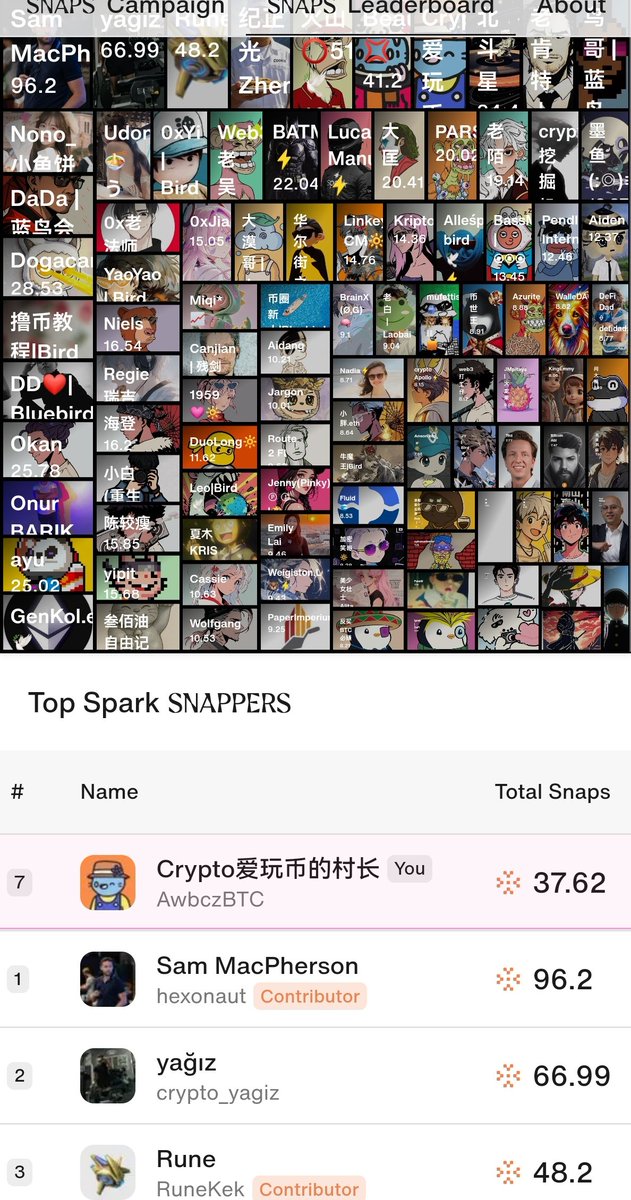Open Sam MacPherson's leaderboard row

pos(315,979)
